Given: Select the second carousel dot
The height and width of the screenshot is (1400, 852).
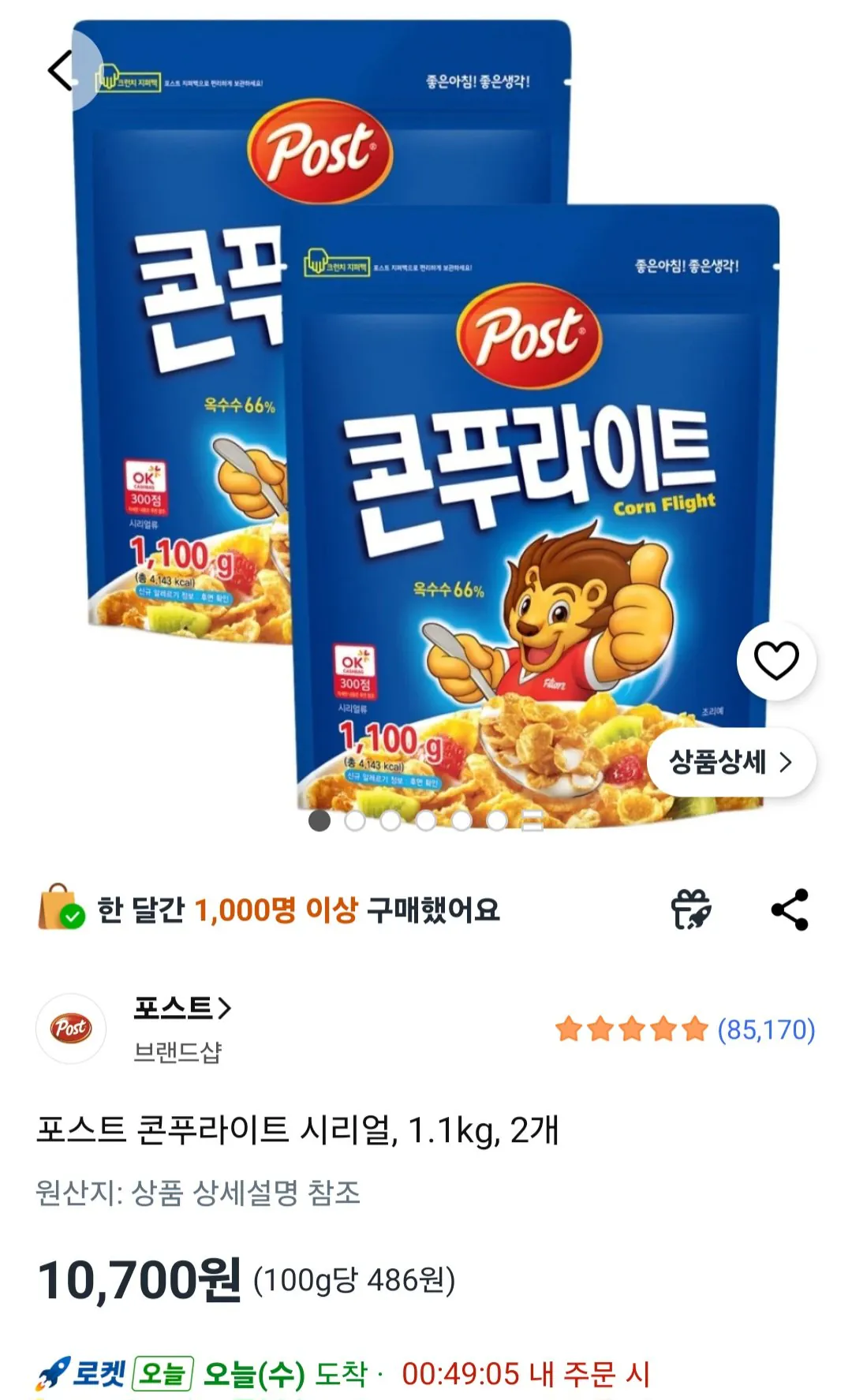Looking at the screenshot, I should coord(356,821).
